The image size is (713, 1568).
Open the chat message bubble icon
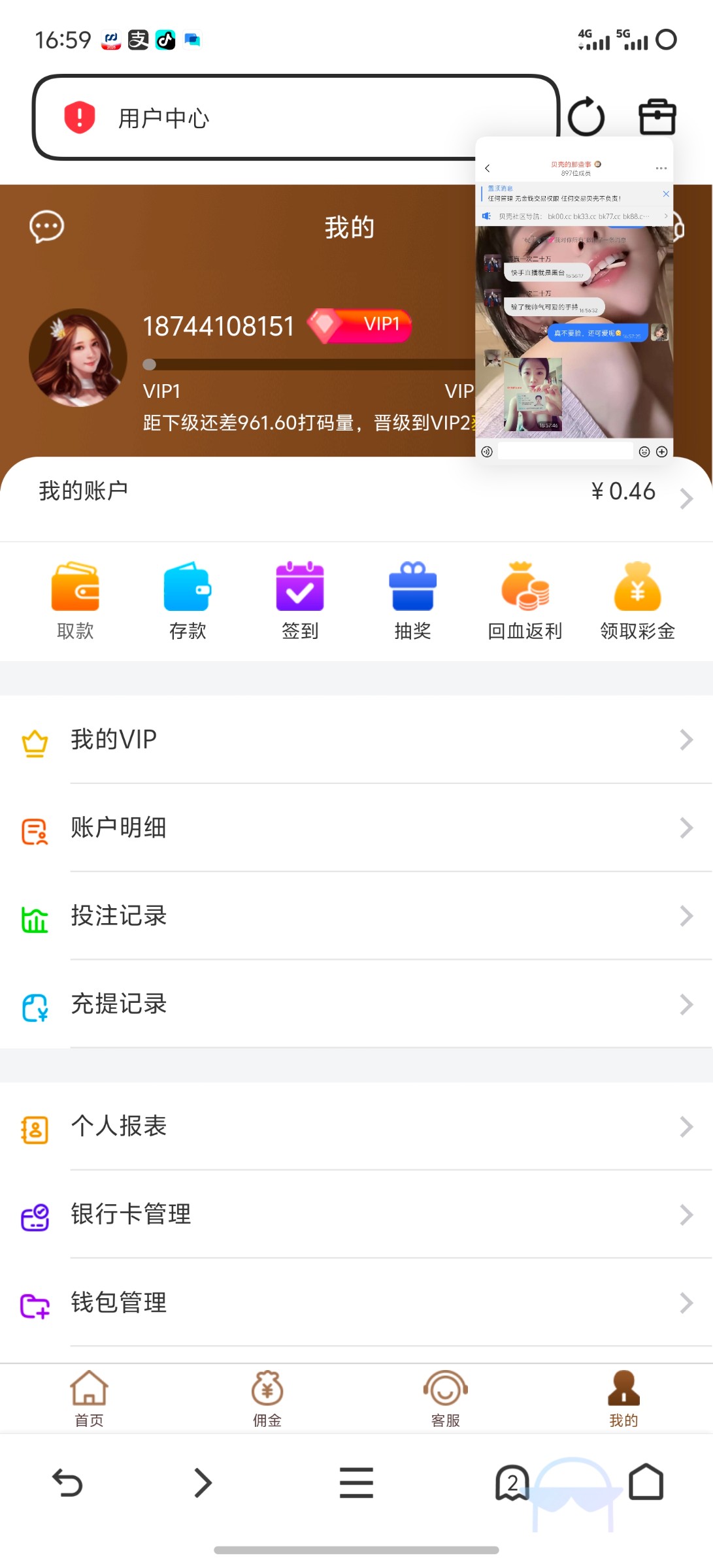point(46,227)
